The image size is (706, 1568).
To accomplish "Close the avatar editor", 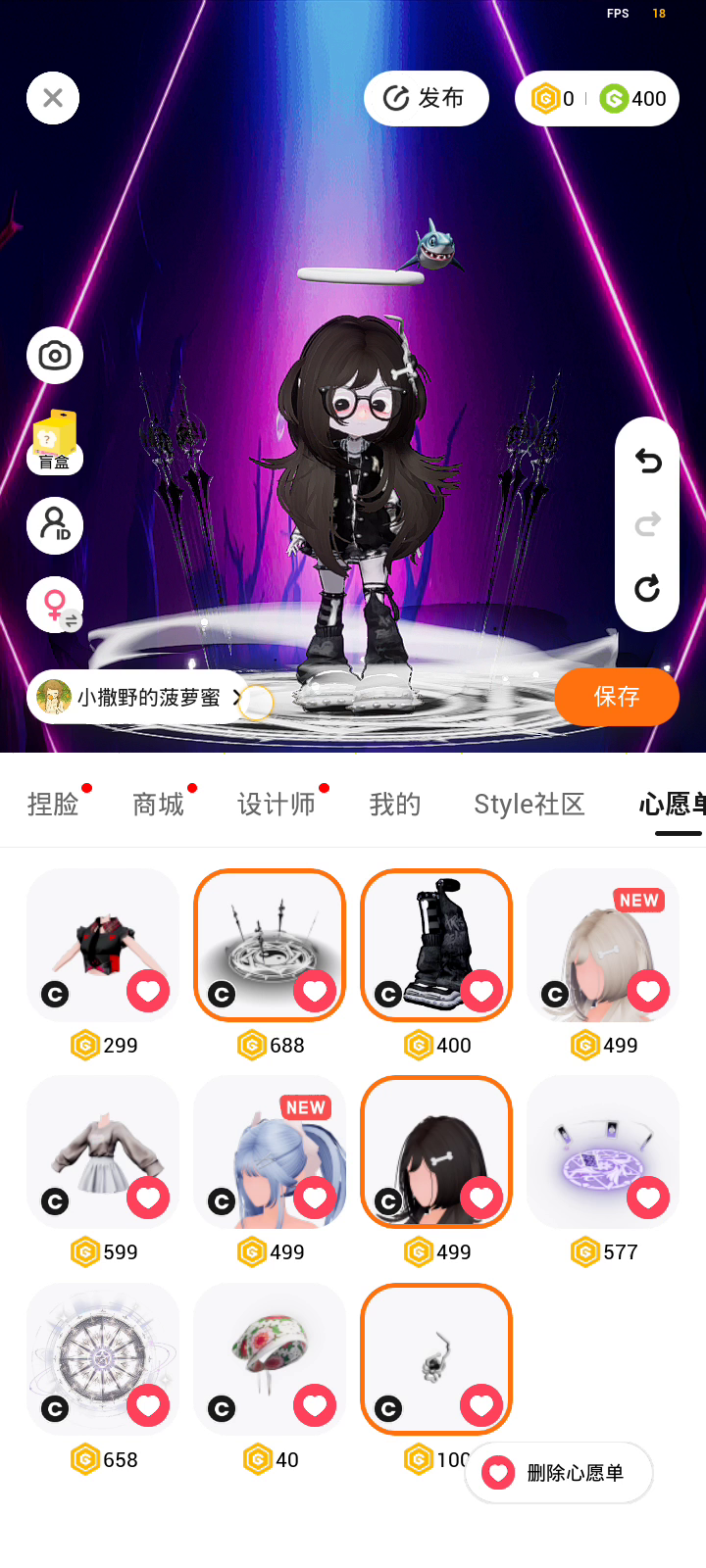I will coord(53,98).
